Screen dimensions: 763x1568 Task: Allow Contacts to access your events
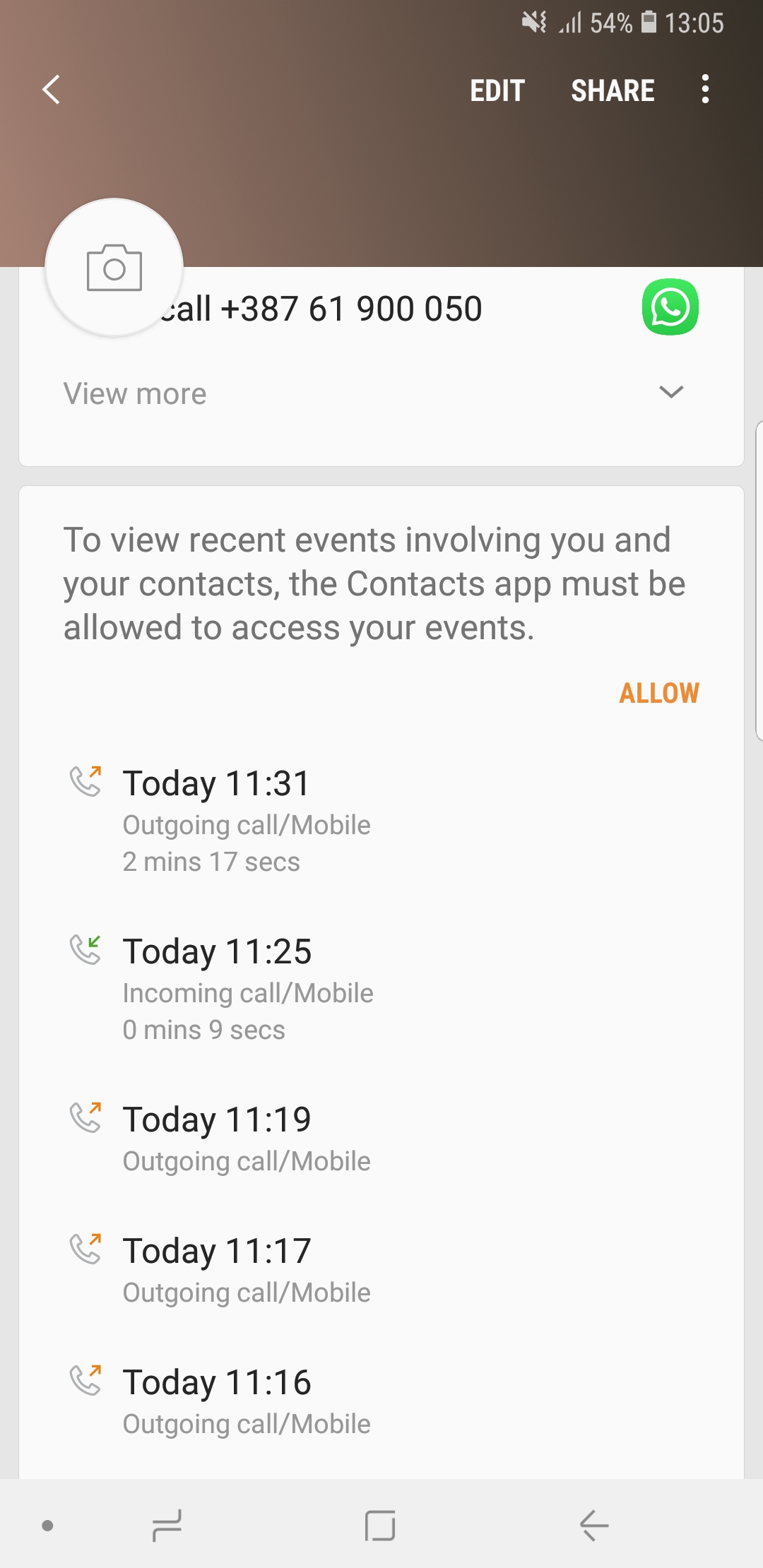(x=659, y=693)
